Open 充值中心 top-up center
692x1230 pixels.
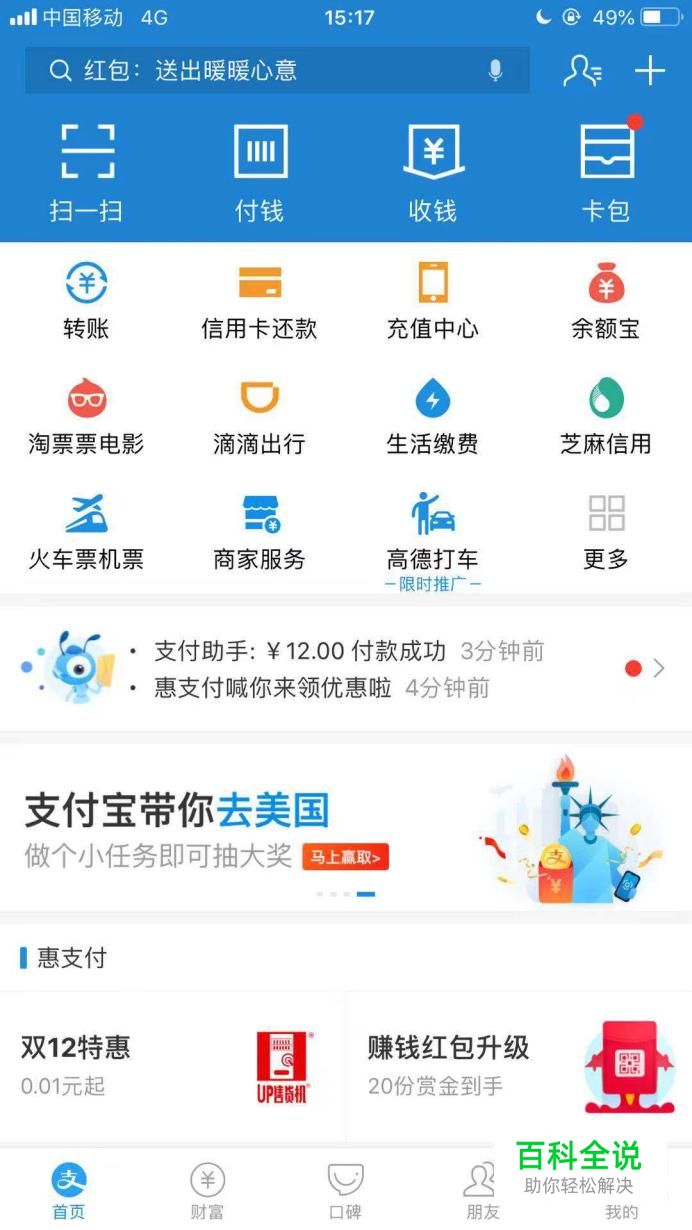[x=433, y=300]
